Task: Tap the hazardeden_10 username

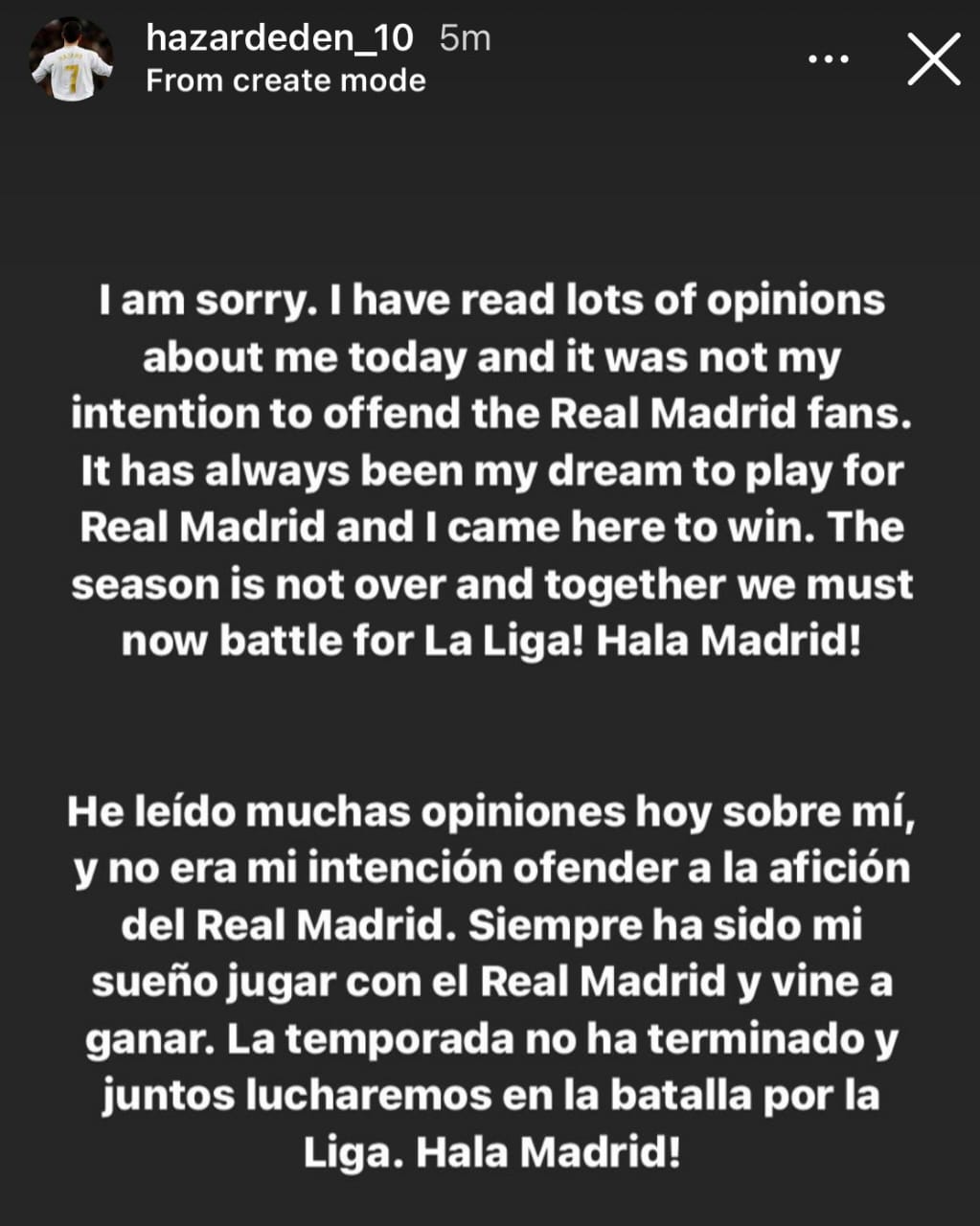Action: (x=279, y=38)
